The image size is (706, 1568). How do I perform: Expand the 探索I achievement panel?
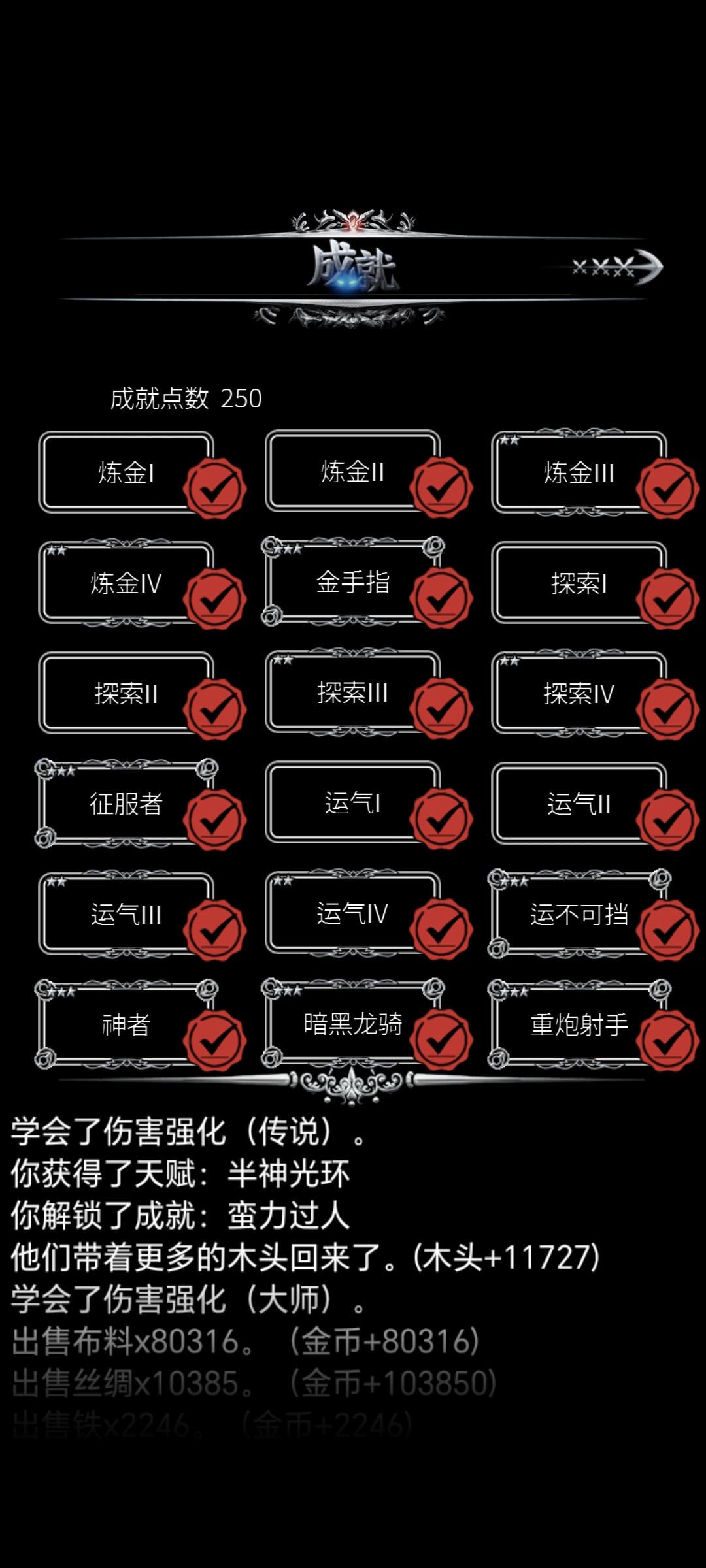579,585
